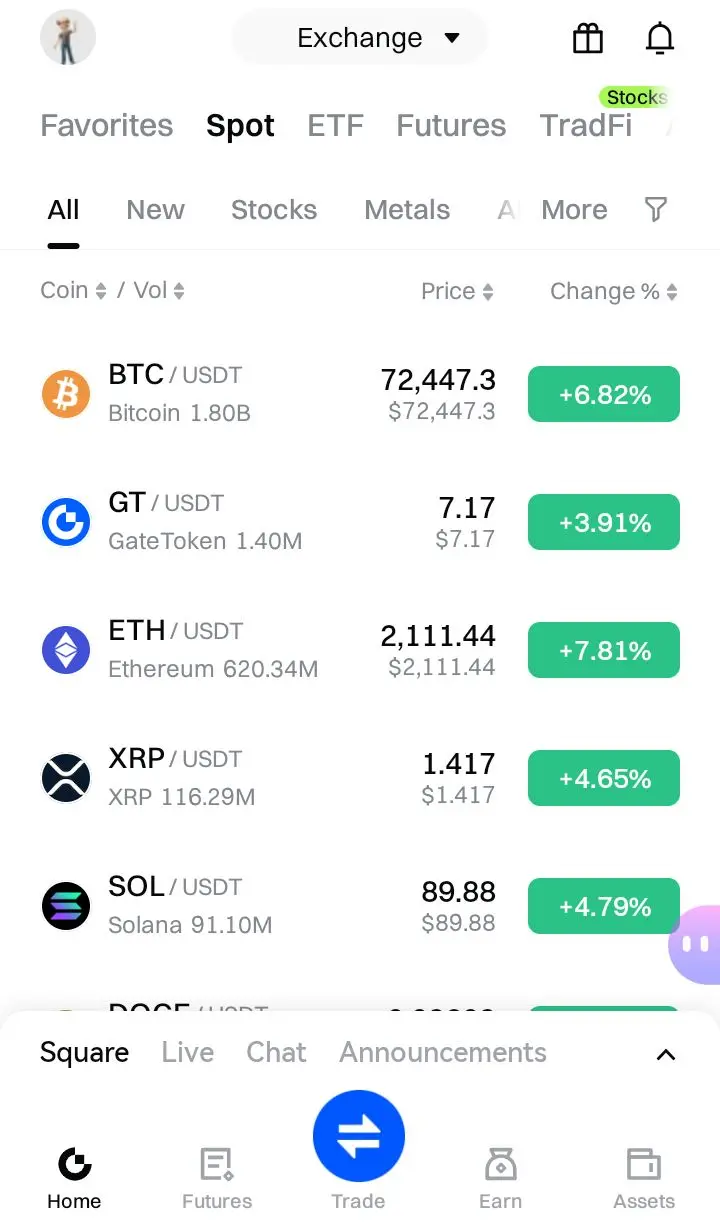Tap the center Trade button
Image resolution: width=720 pixels, height=1225 pixels.
pyautogui.click(x=359, y=1136)
